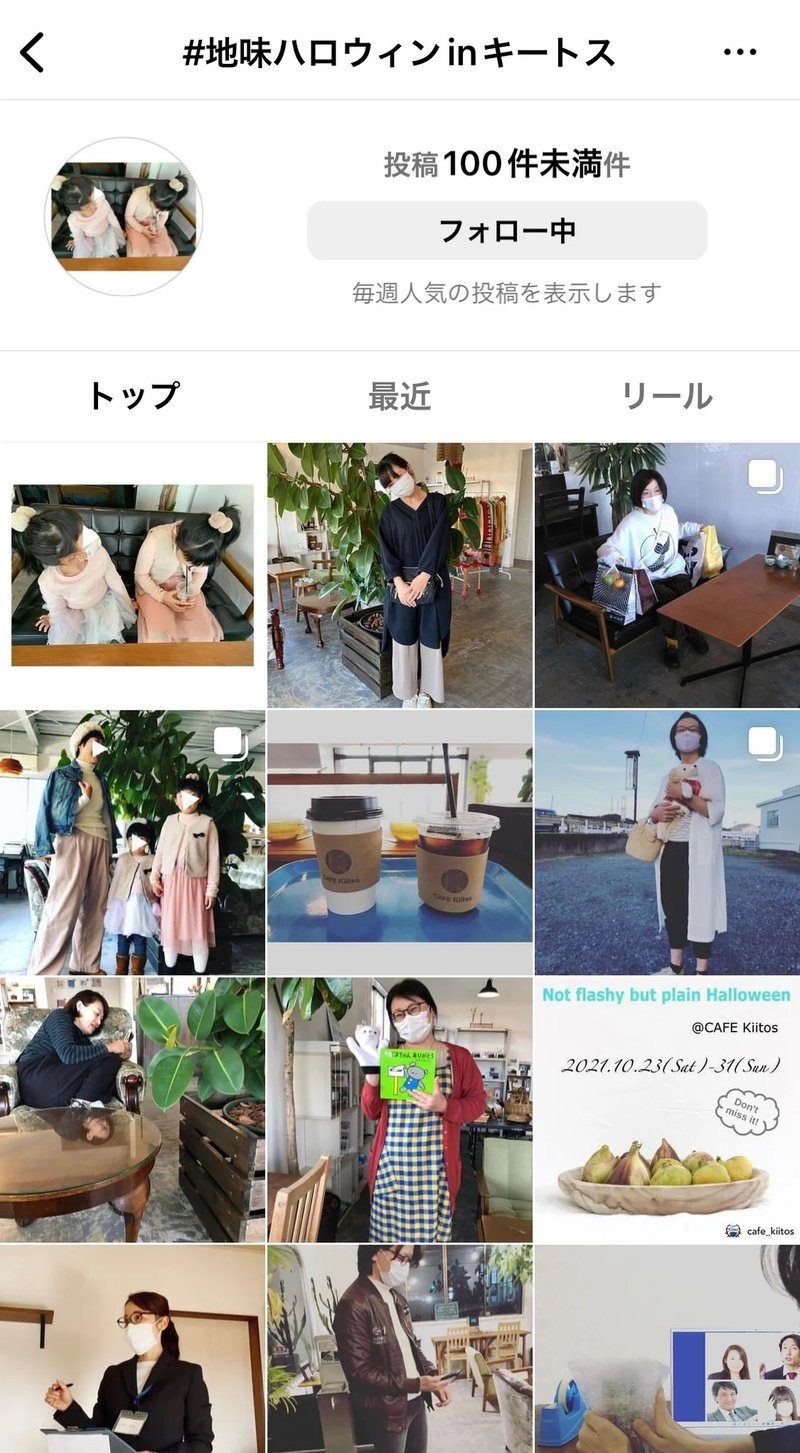Open the post of woman seated with shopping bags
The height and width of the screenshot is (1453, 800).
coord(667,575)
